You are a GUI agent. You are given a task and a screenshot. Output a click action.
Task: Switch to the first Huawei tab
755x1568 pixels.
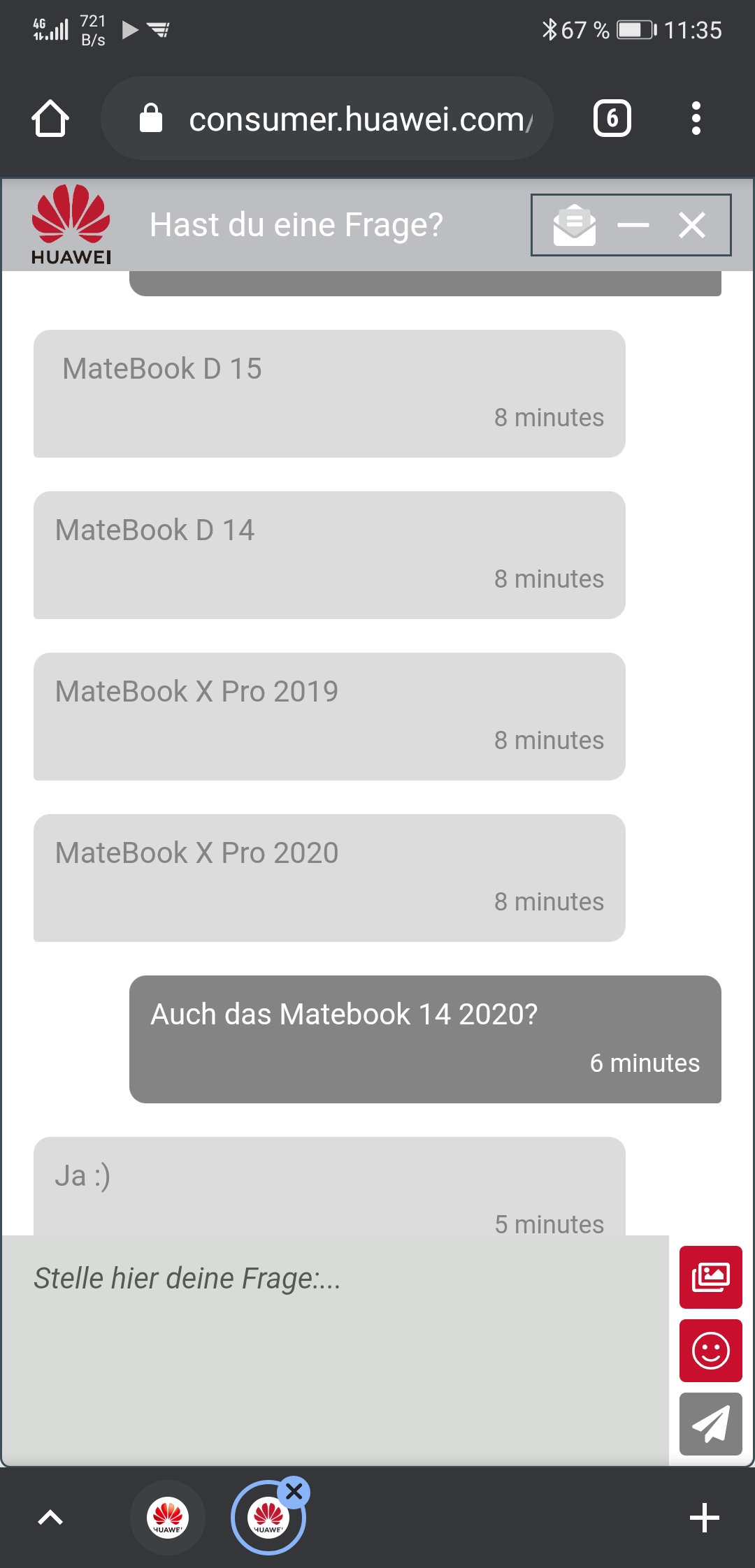168,1518
